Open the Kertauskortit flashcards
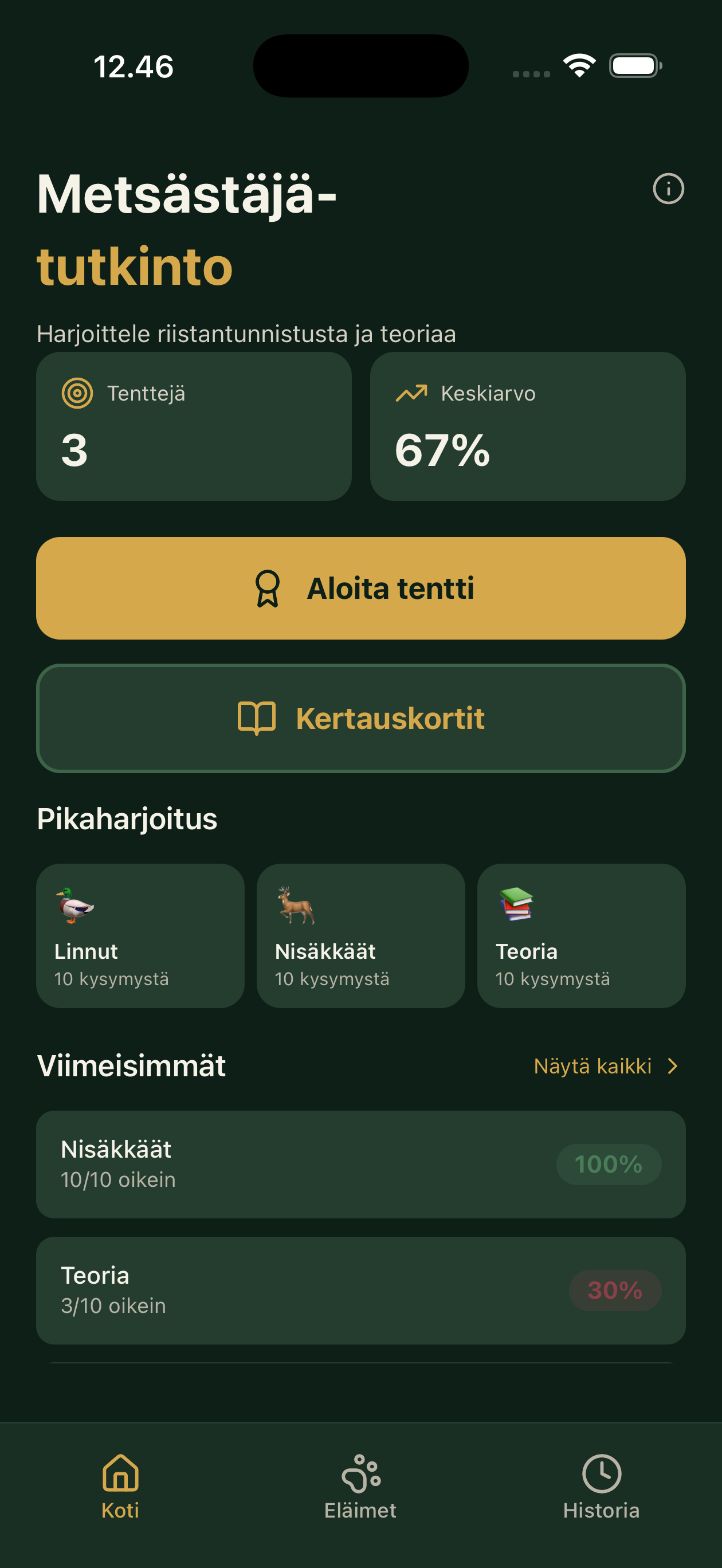Screen dimensions: 722x1568 point(361,719)
